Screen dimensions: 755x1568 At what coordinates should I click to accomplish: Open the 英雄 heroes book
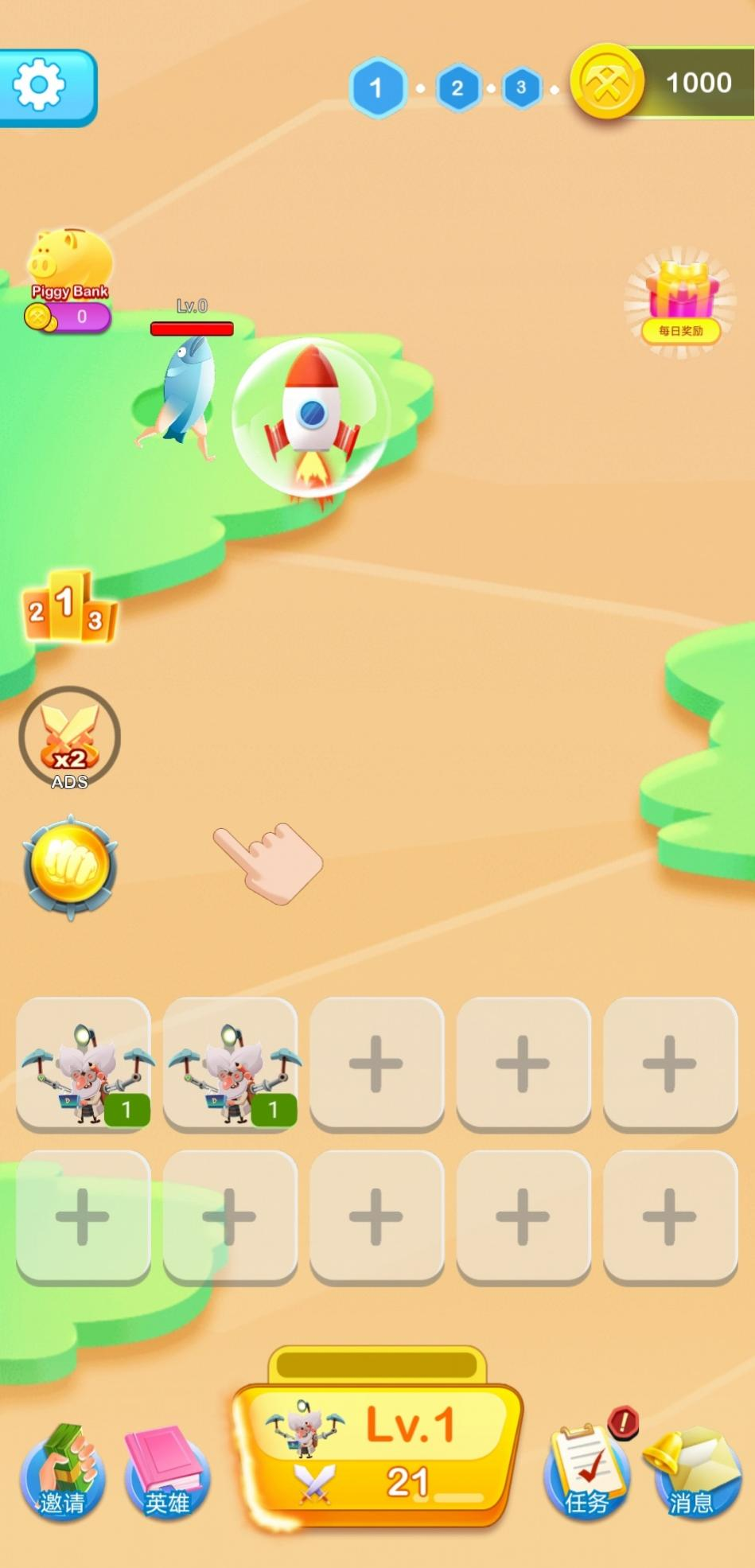click(x=167, y=1473)
